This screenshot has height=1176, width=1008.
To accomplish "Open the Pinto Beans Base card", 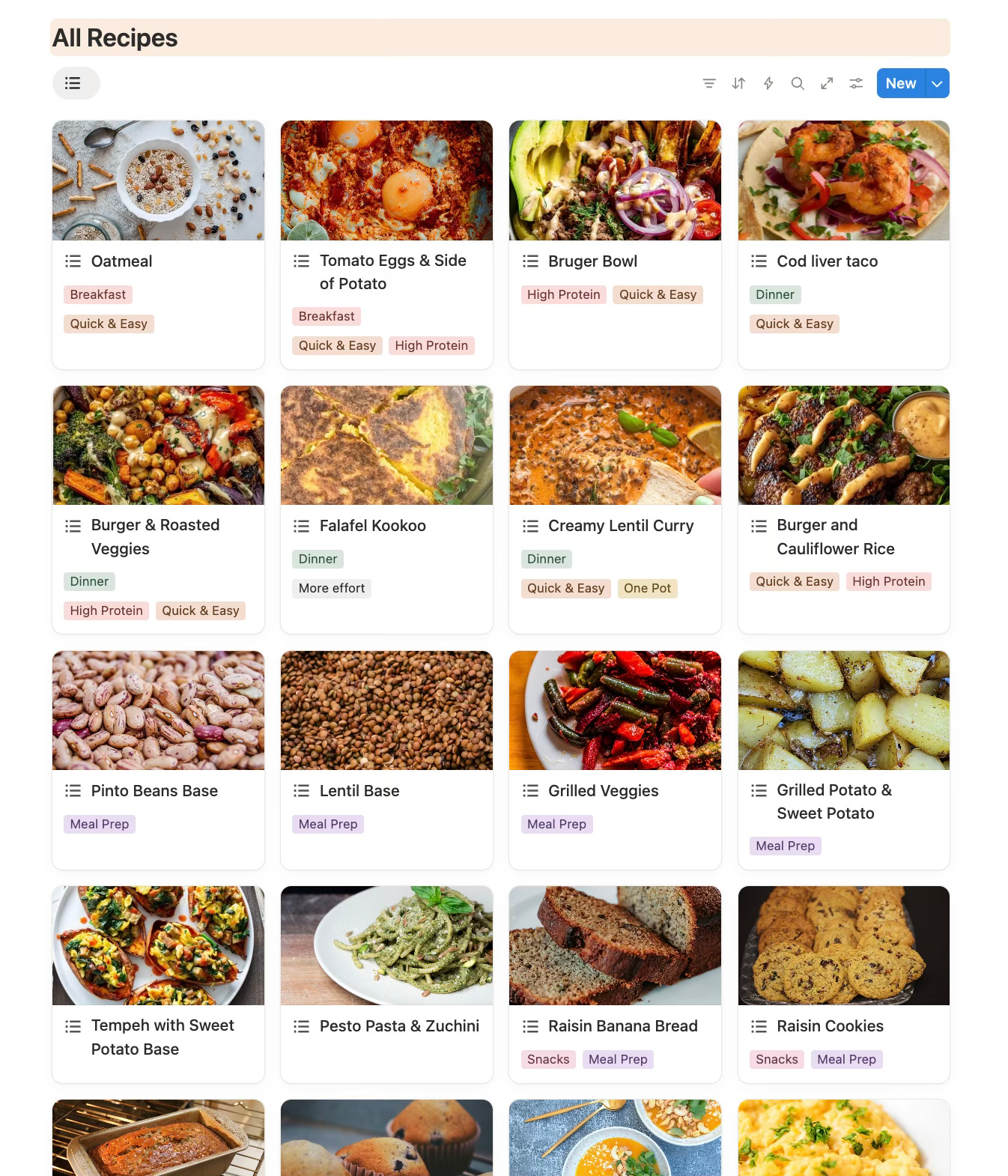I will pos(154,791).
